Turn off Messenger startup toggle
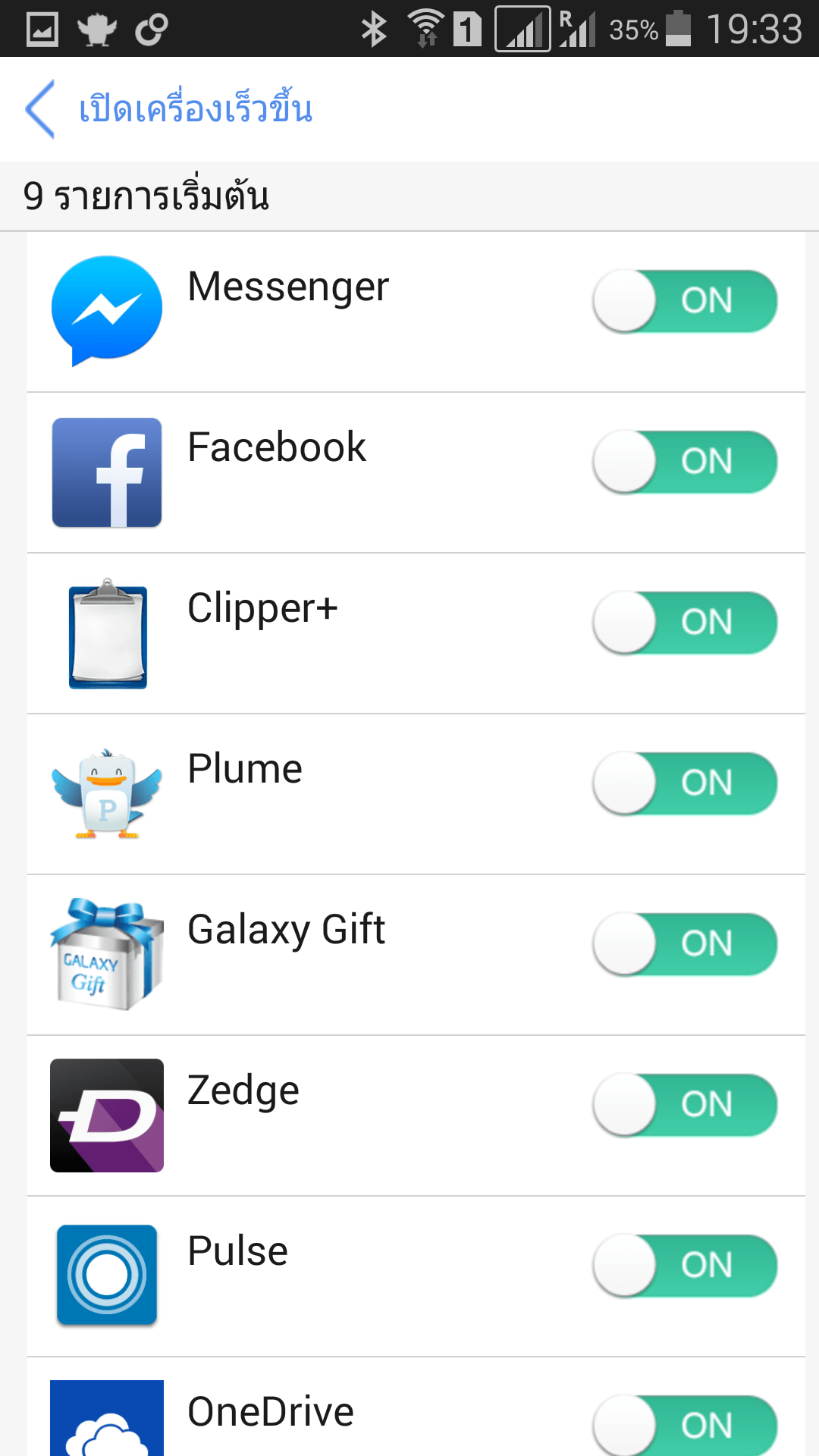This screenshot has height=1456, width=819. coord(685,302)
